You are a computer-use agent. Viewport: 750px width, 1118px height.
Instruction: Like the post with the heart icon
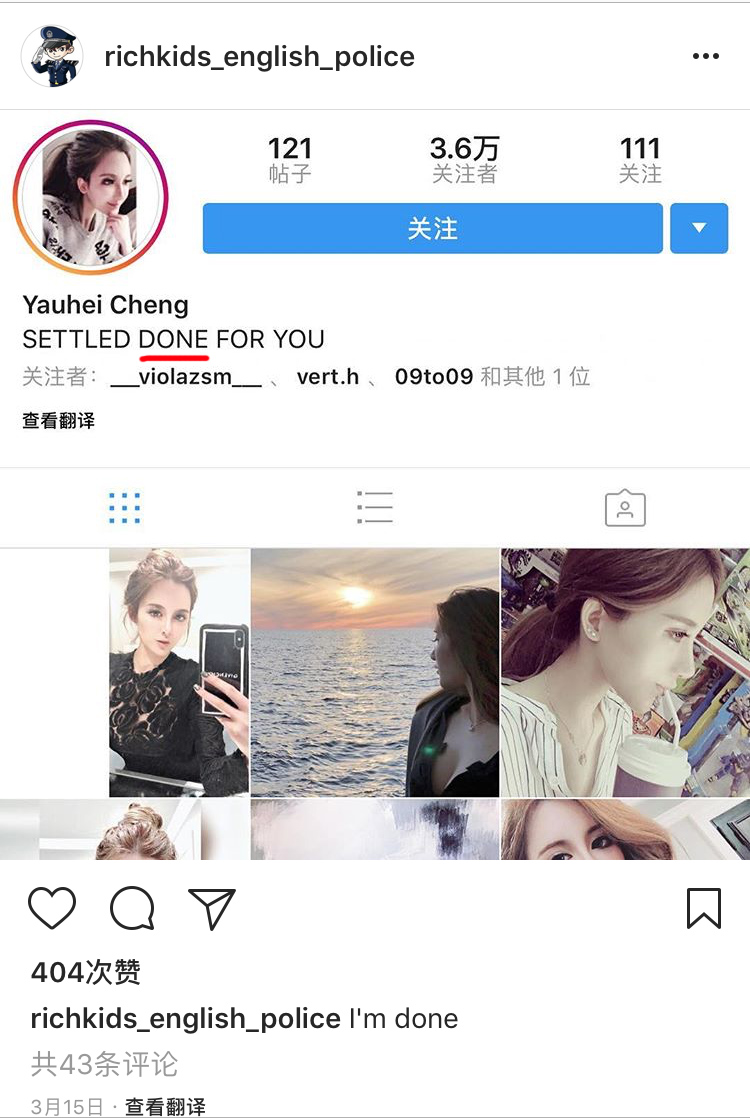pyautogui.click(x=52, y=908)
